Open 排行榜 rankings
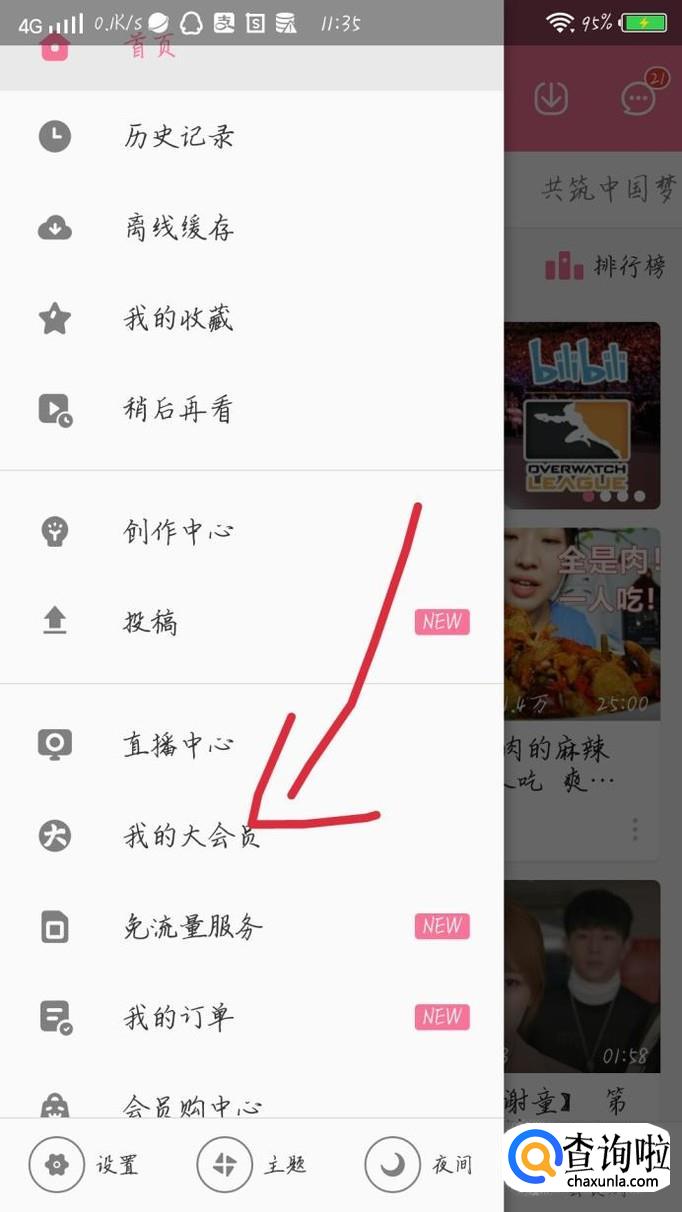The image size is (682, 1212). tap(606, 266)
